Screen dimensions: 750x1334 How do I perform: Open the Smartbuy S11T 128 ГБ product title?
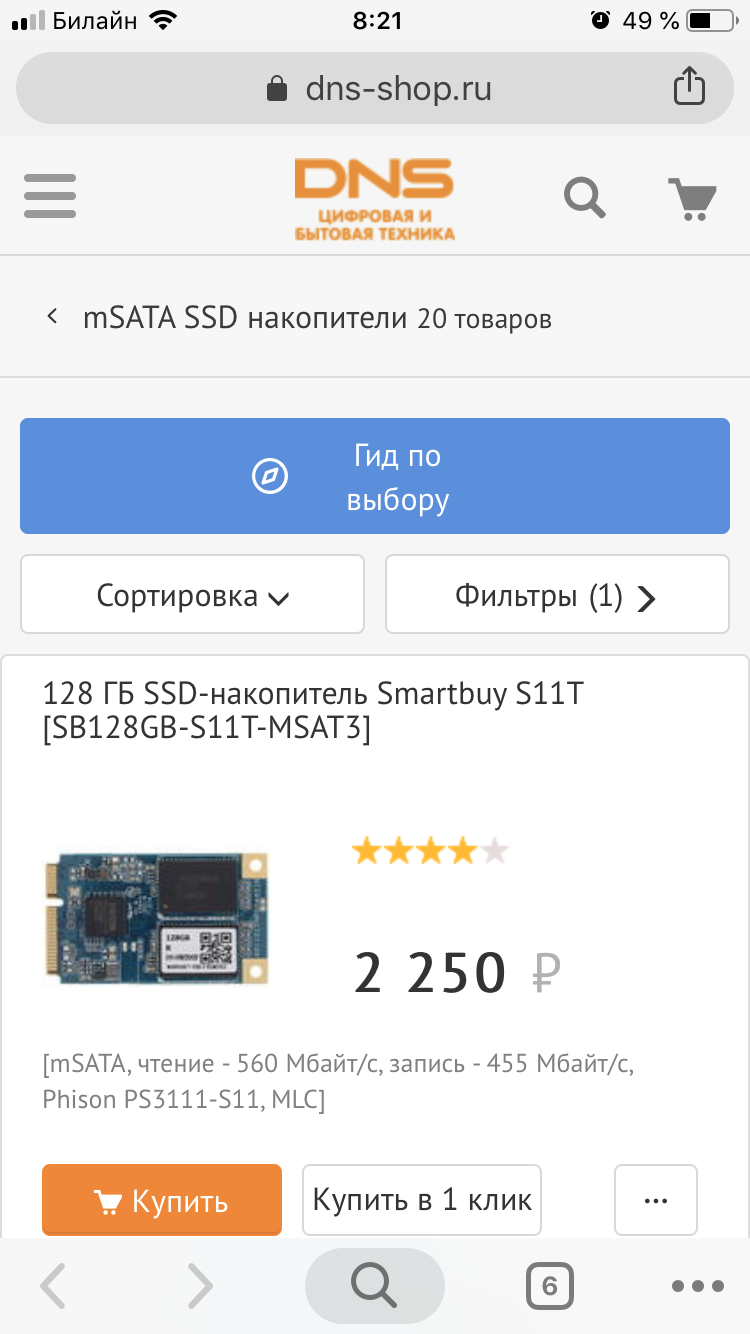tap(312, 711)
